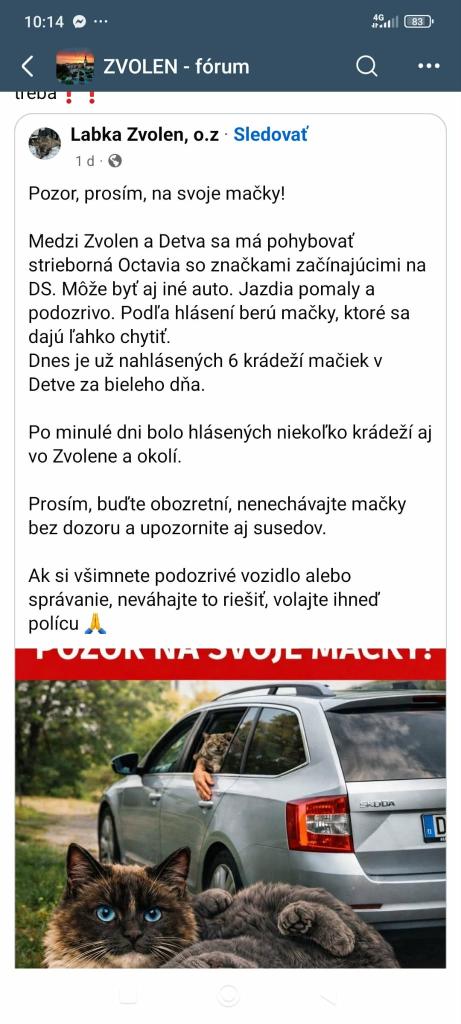Screen dimensions: 461x1024
Task: Open the ZVOLEN - fórum group title
Action: [x=176, y=66]
